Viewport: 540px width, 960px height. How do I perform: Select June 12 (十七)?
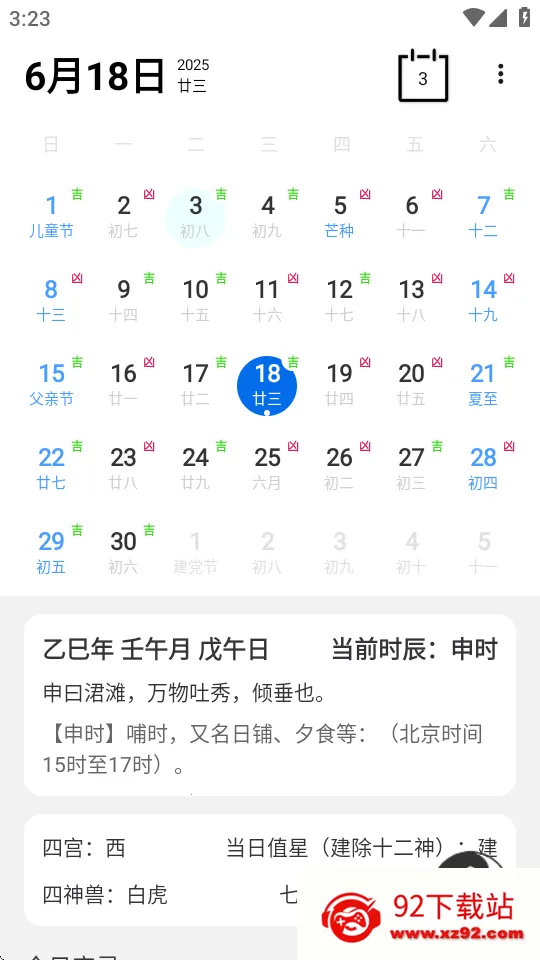point(339,301)
